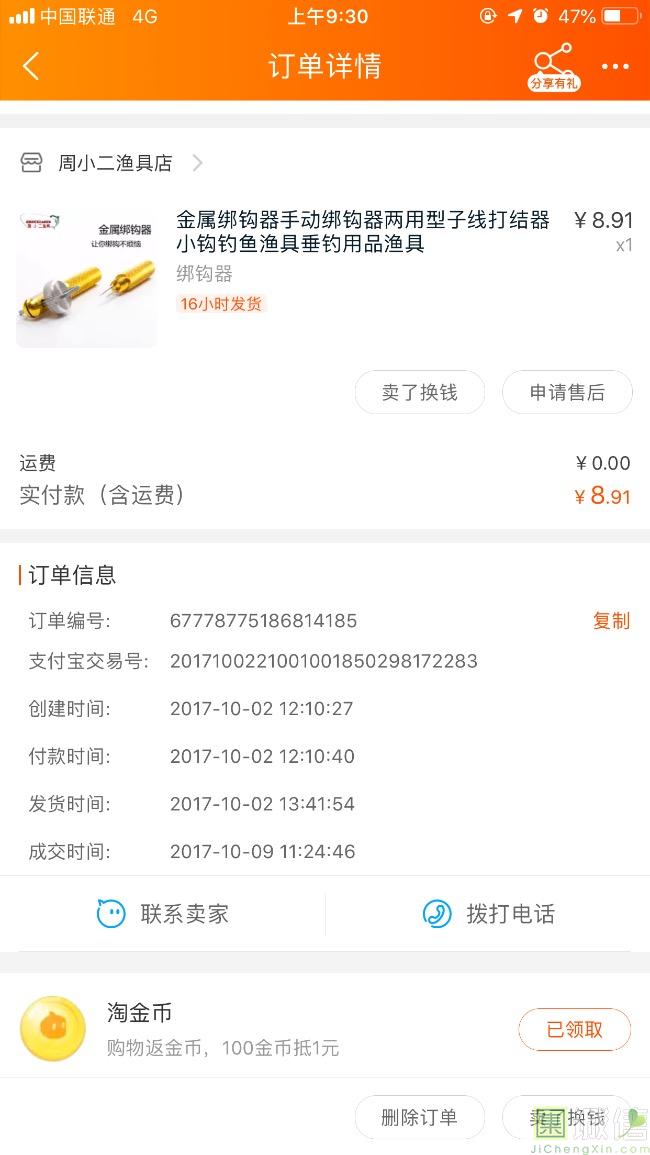
Task: Delete this order with 删除订单
Action: 419,1117
